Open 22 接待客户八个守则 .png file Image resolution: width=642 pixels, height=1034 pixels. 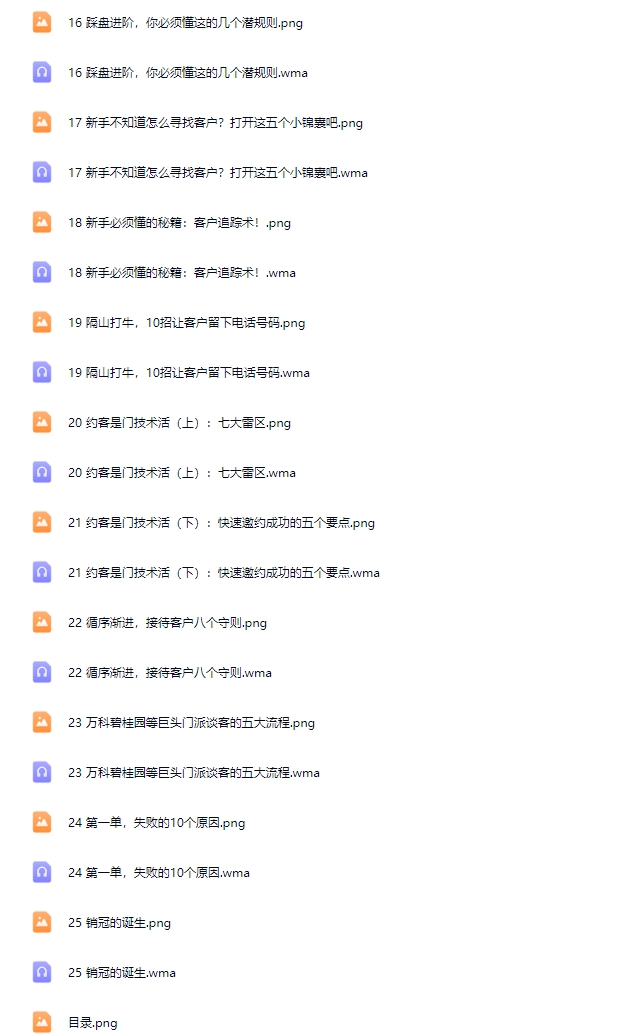tap(167, 622)
